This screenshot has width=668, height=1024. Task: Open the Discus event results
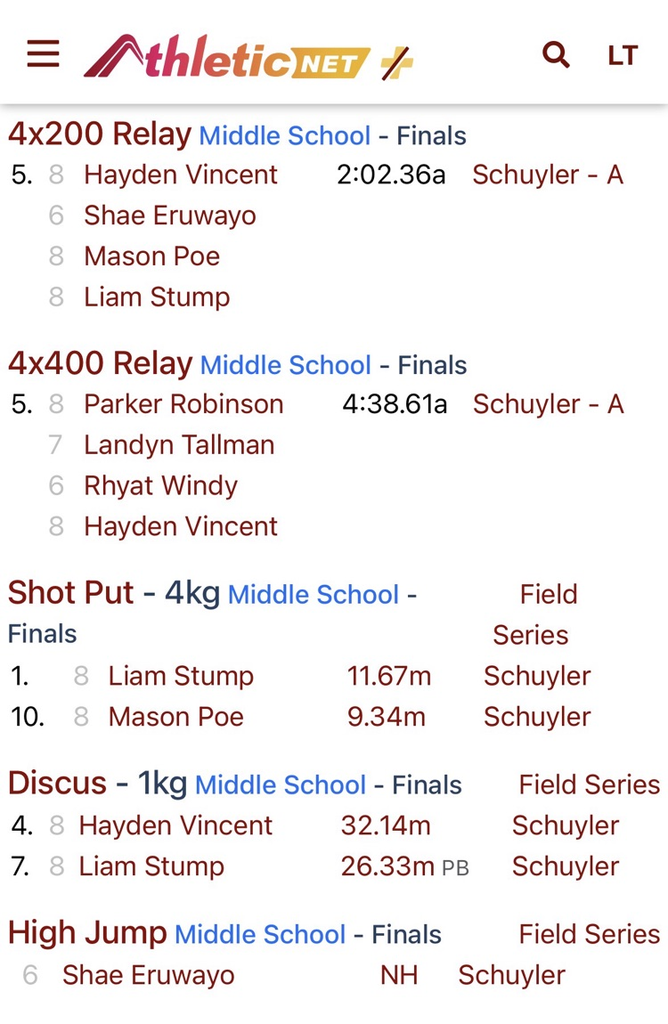coord(57,784)
